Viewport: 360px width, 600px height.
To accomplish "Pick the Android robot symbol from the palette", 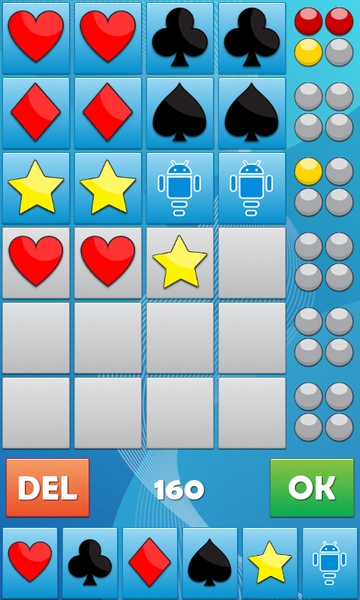I will coord(330,562).
